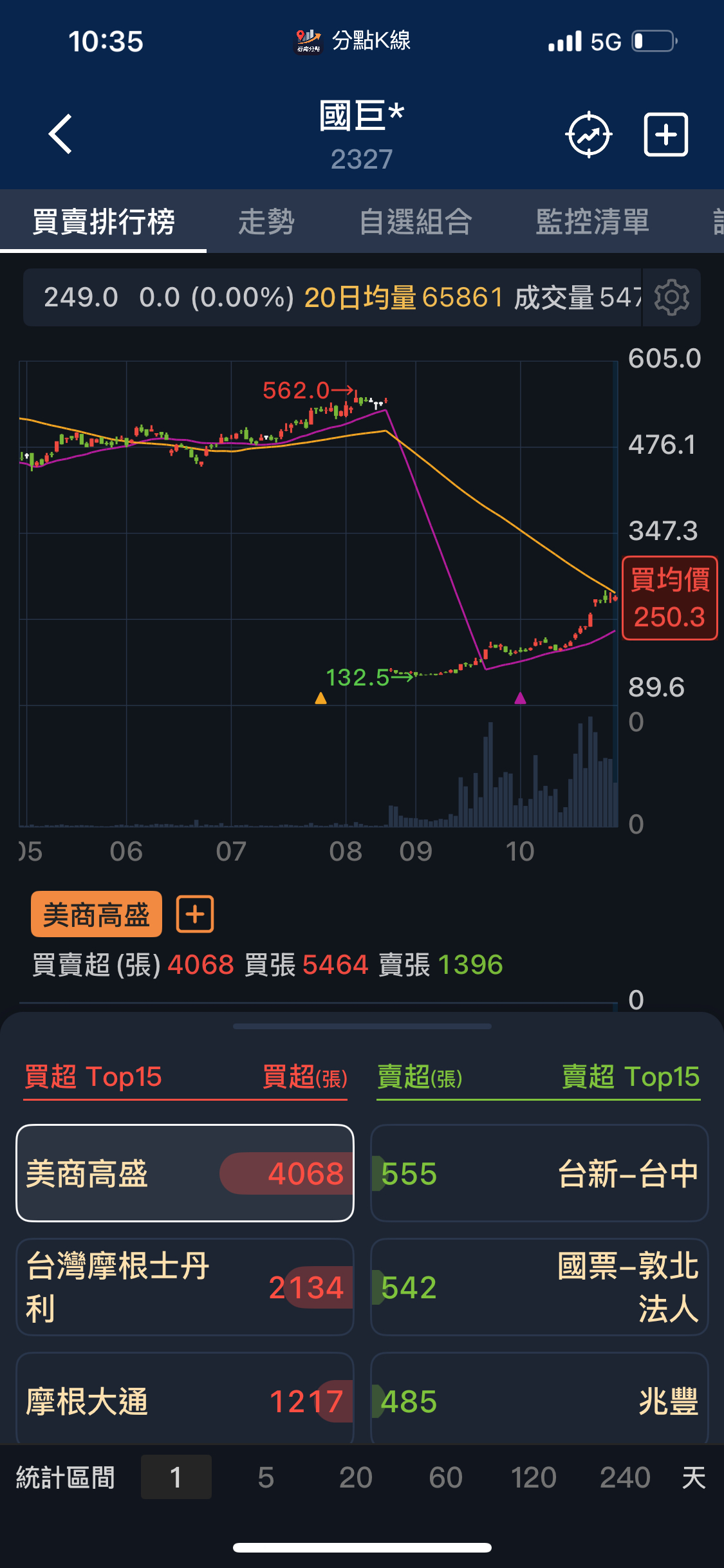Tap the orange 美商高盛 broker chip
724x1568 pixels.
pyautogui.click(x=96, y=914)
